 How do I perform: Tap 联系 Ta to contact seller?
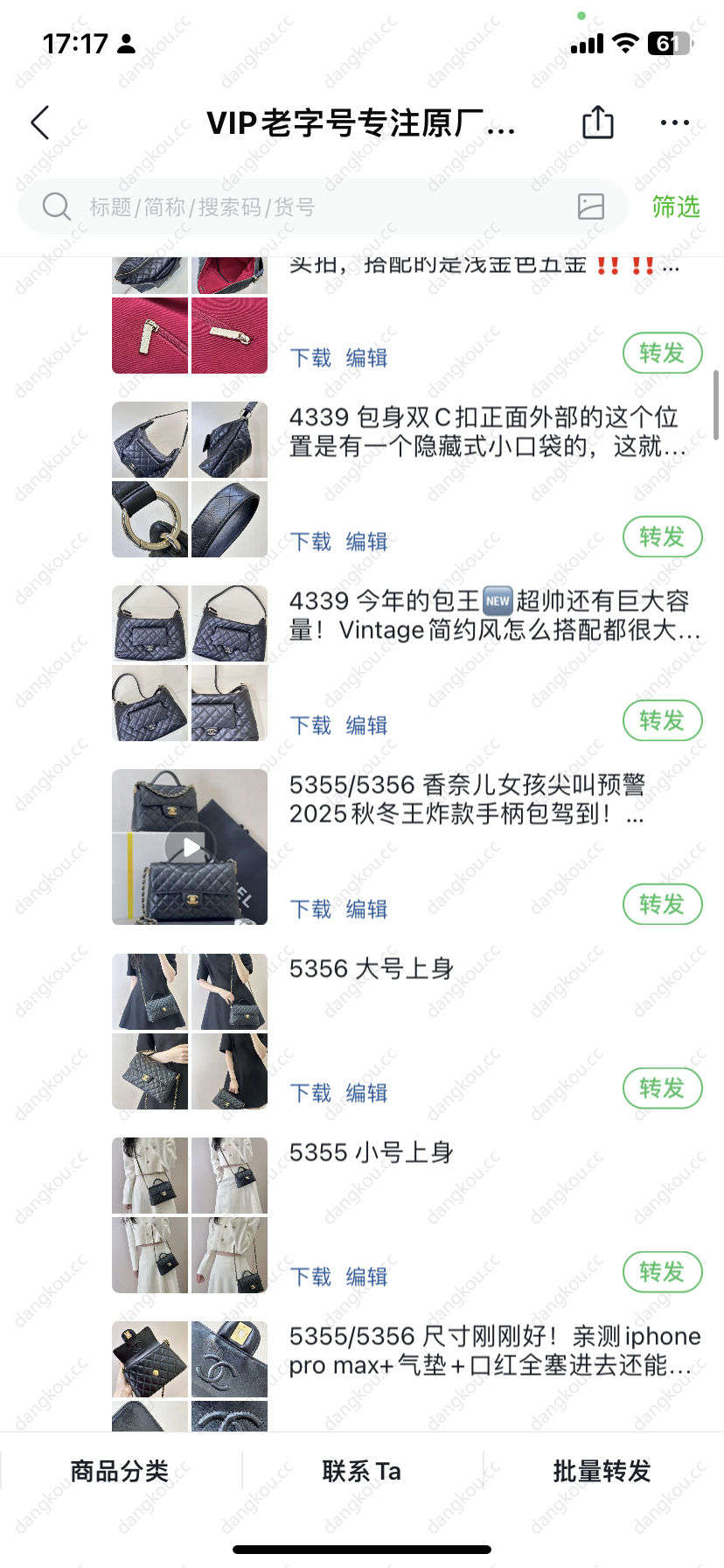(361, 1472)
